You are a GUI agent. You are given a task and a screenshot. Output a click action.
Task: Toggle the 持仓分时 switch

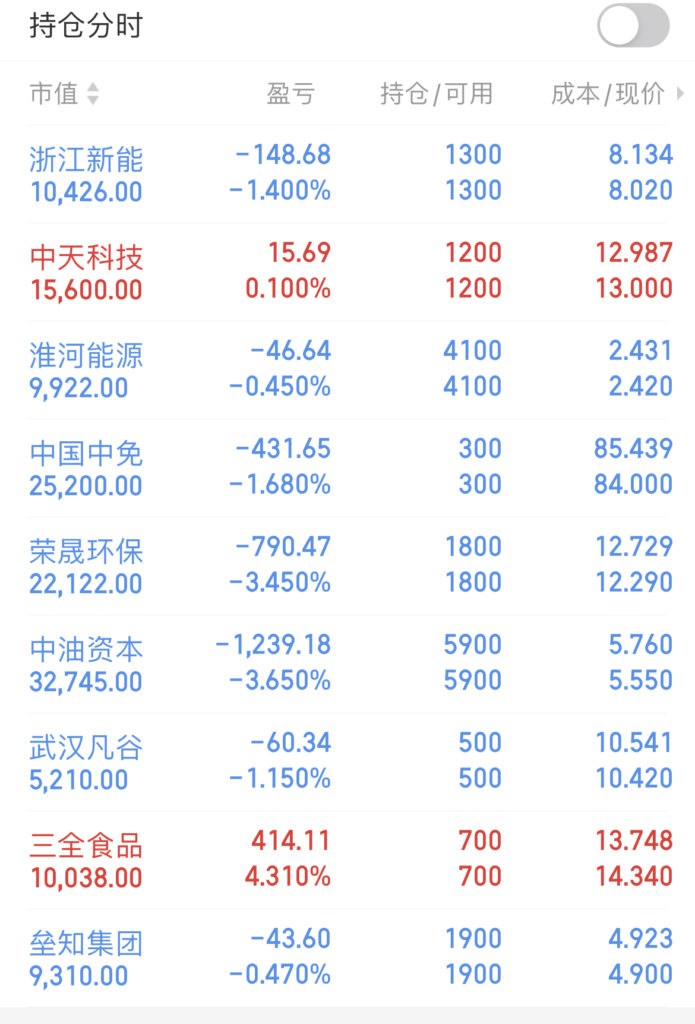(x=633, y=25)
